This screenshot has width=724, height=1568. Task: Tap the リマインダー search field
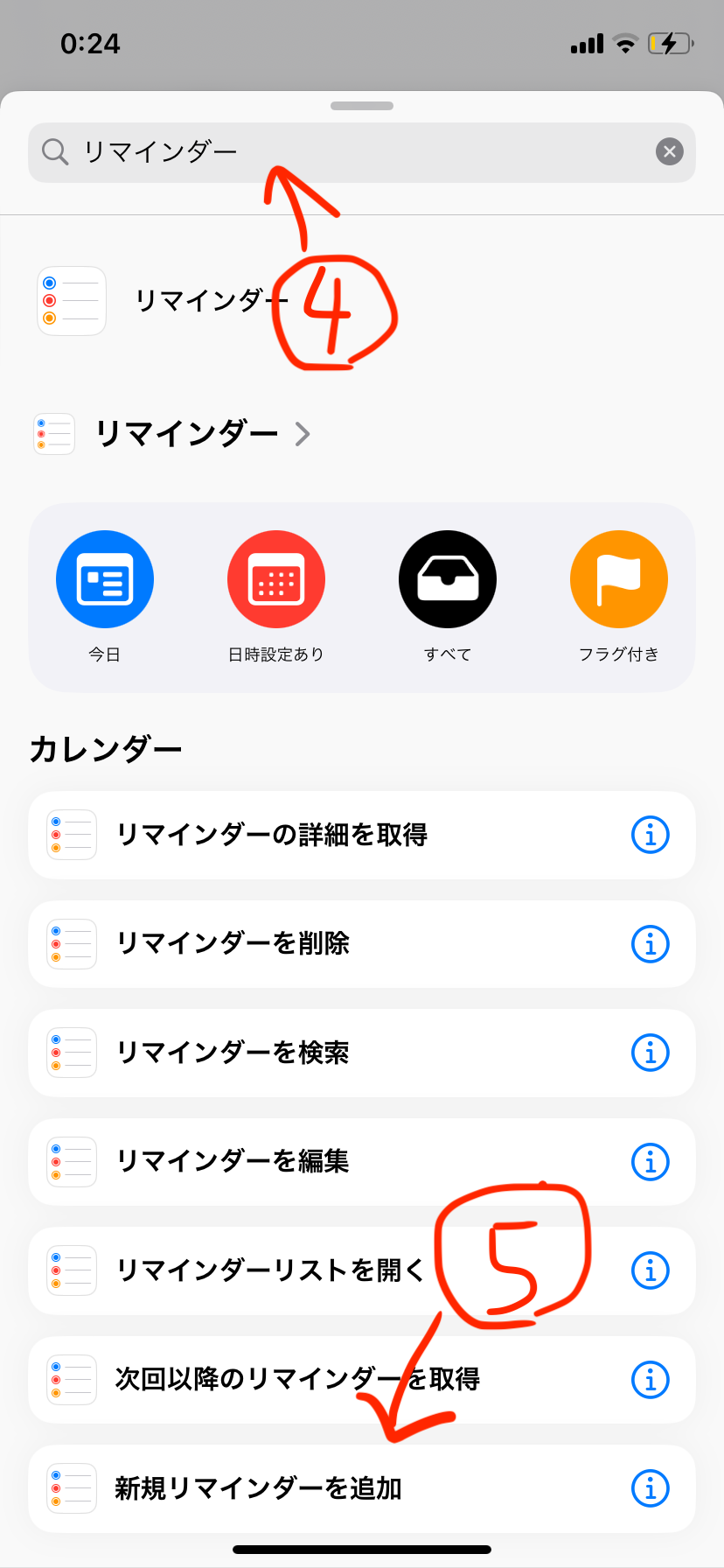[361, 152]
